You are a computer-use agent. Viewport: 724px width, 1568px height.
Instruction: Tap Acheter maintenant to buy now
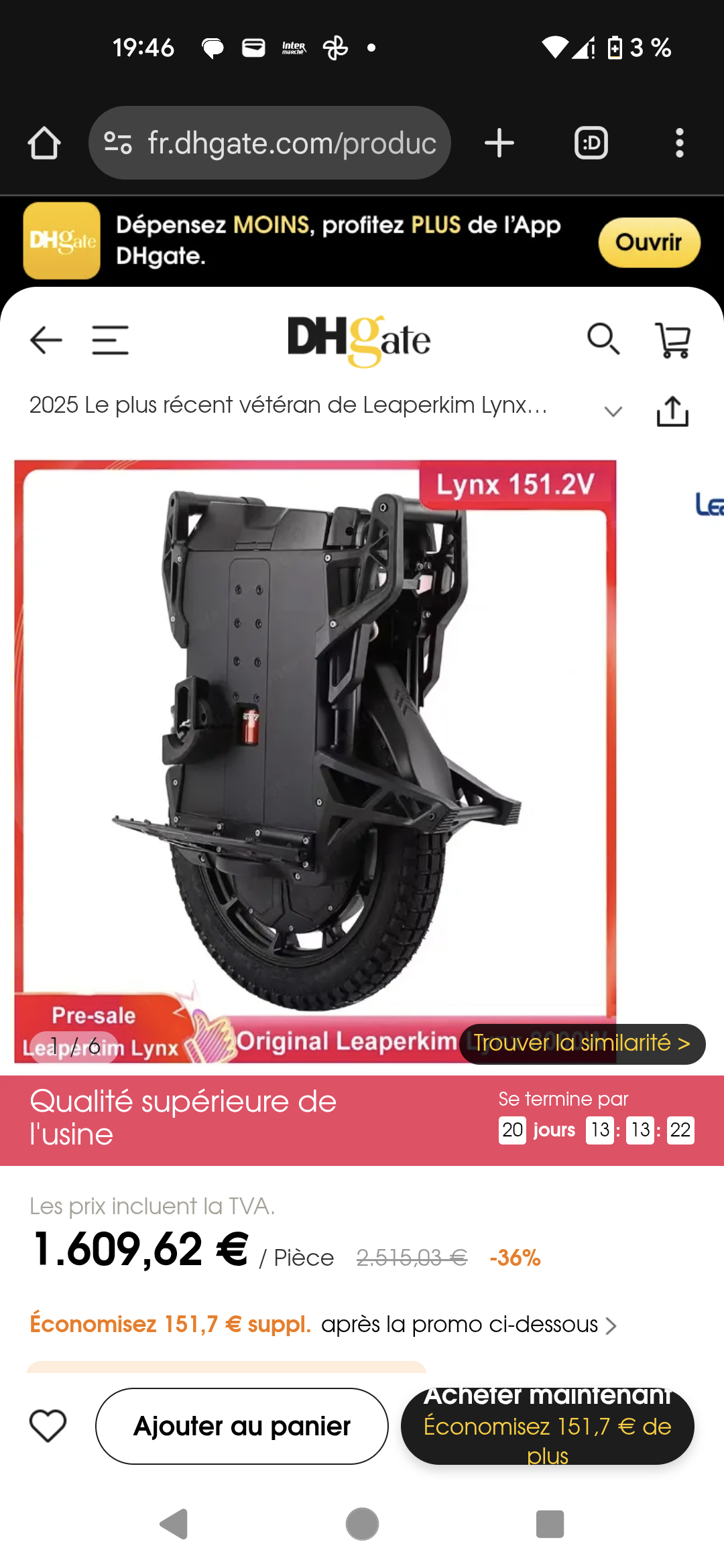(x=547, y=1425)
